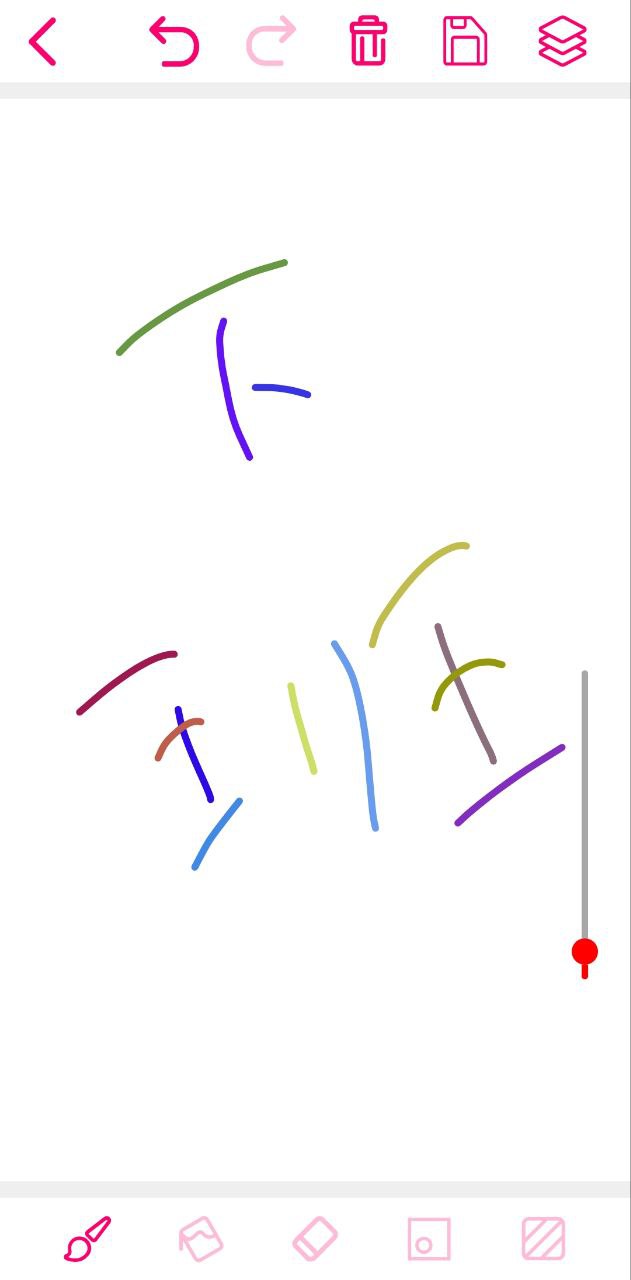Select the paint bucket fill tool
The height and width of the screenshot is (1280, 631).
coord(201,1239)
